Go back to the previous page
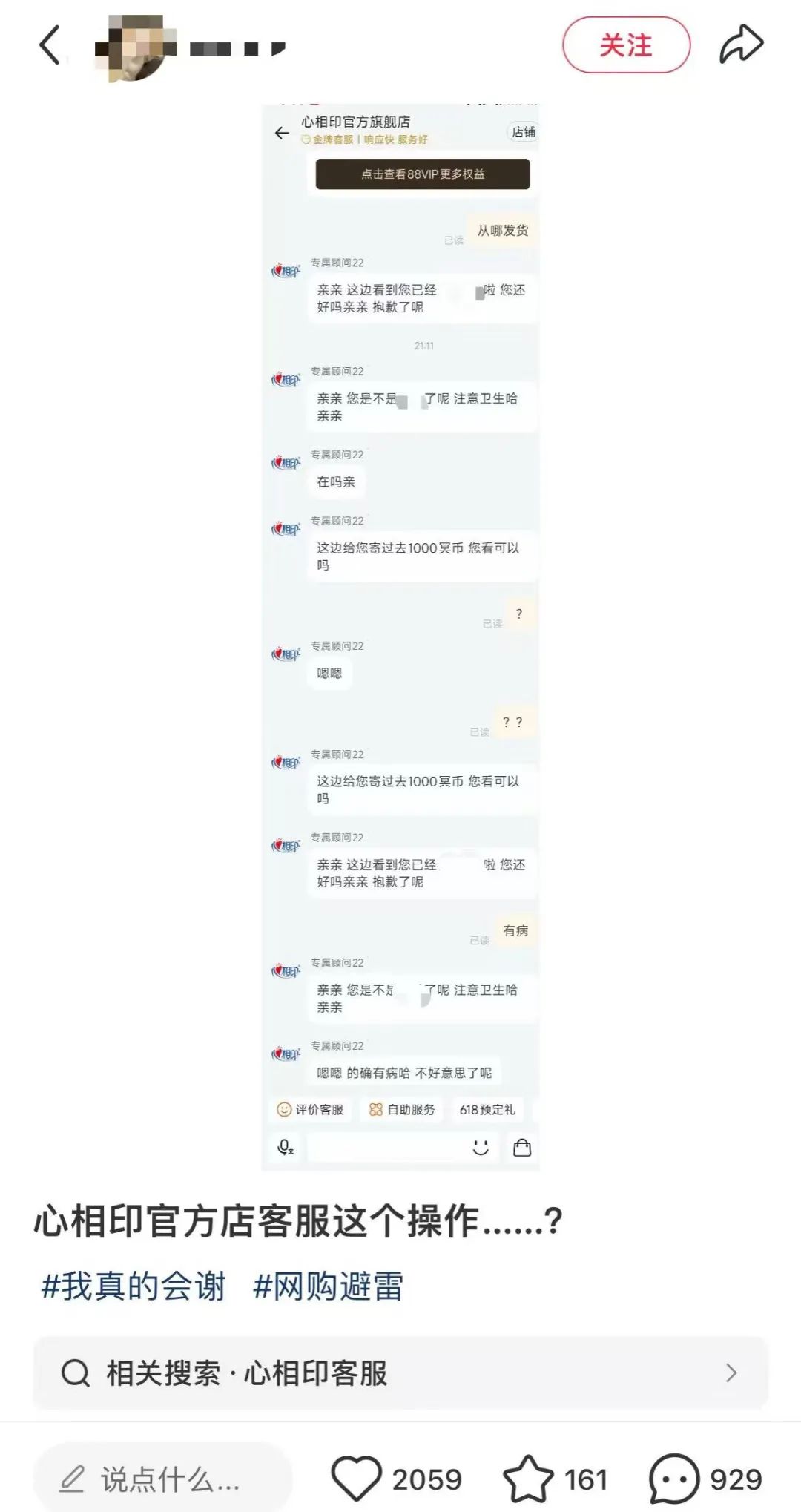801x1512 pixels. click(50, 45)
